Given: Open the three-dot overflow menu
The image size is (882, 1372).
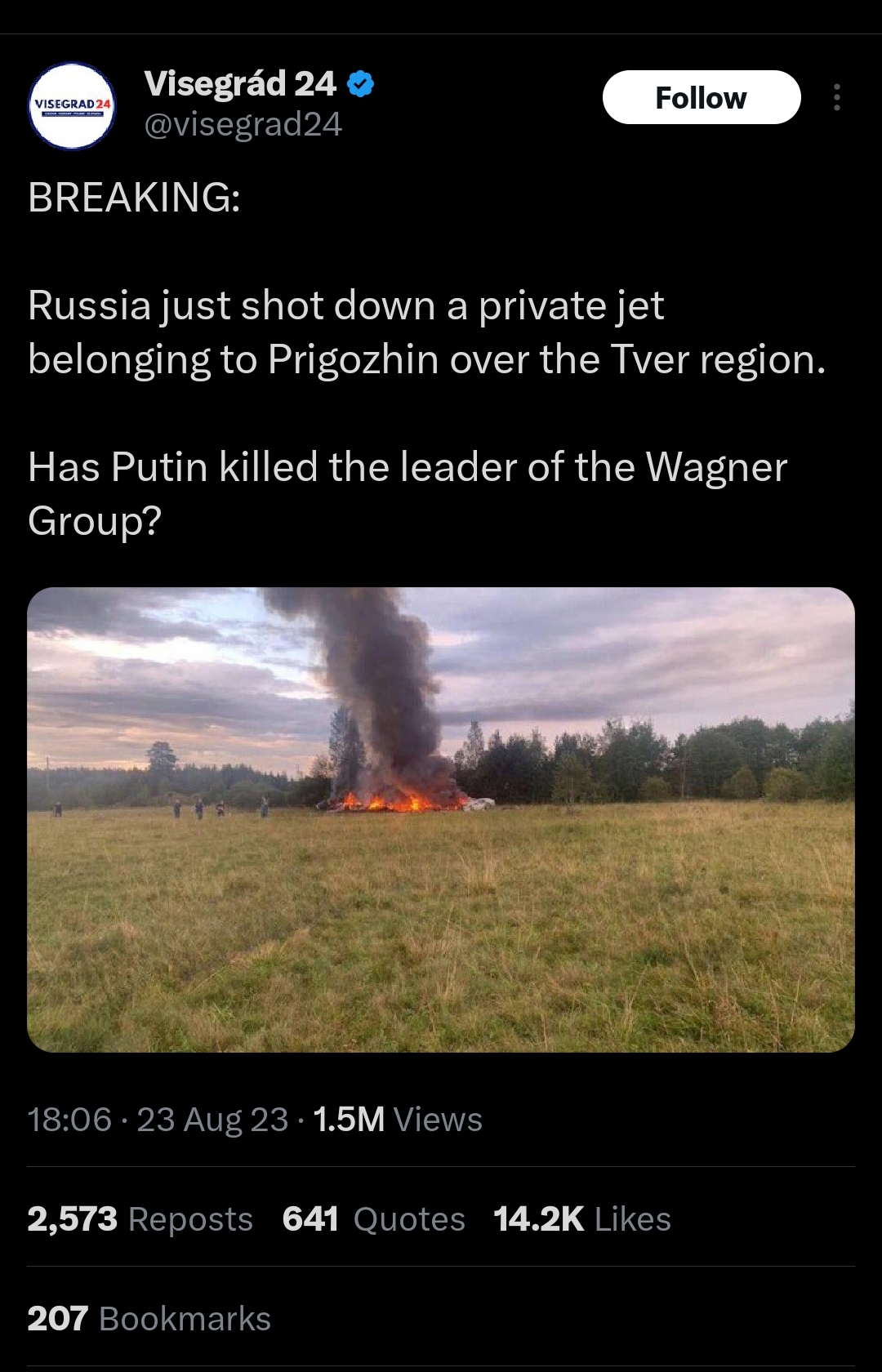Looking at the screenshot, I should (836, 97).
